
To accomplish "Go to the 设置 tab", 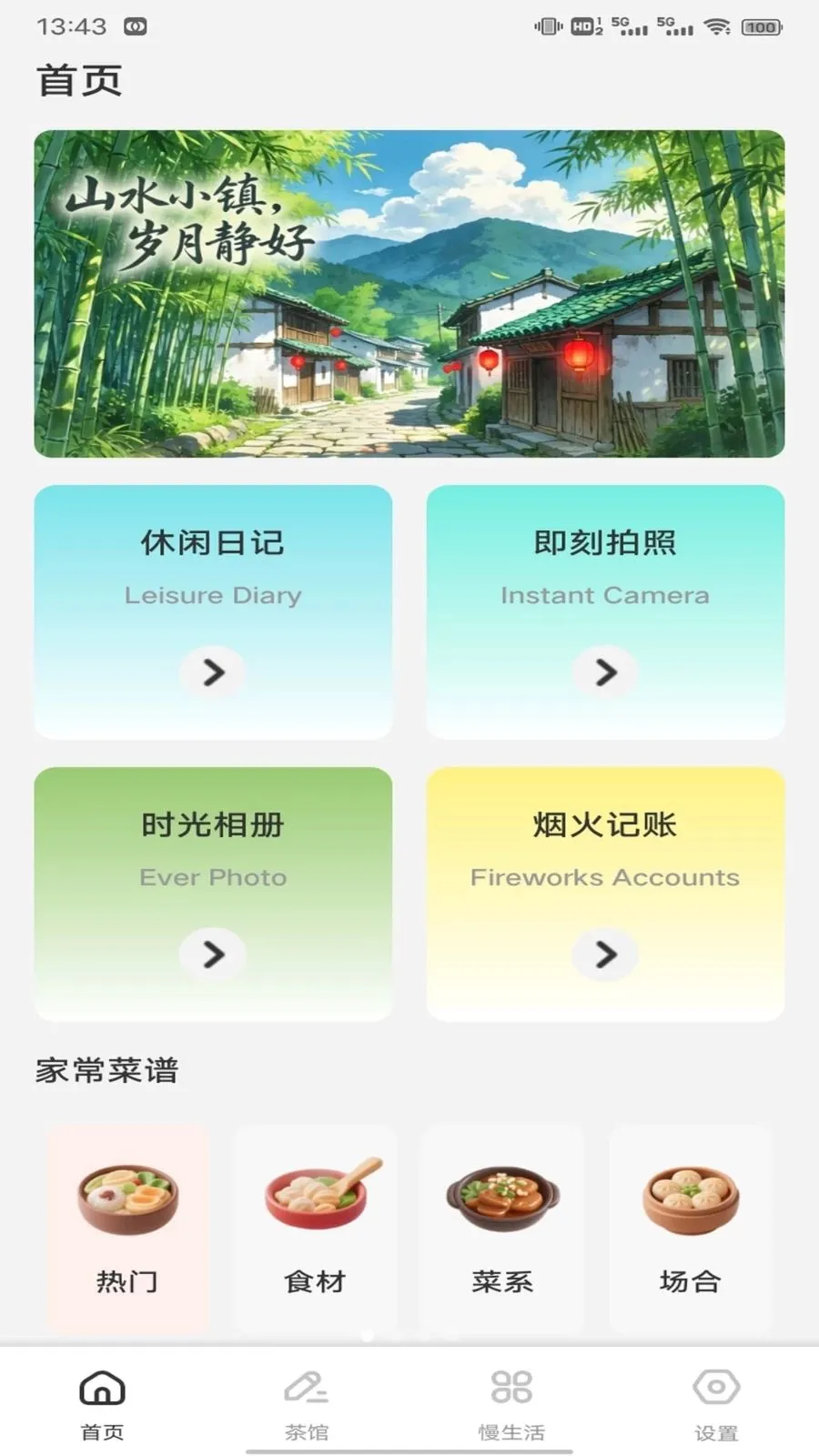I will [x=716, y=1405].
